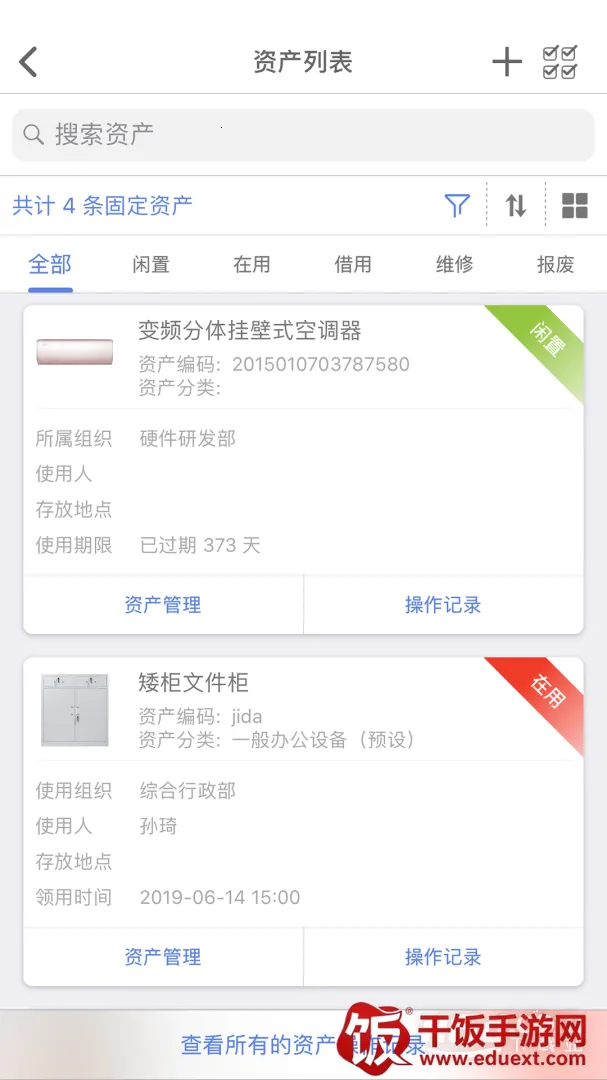Add a new asset with plus icon
The width and height of the screenshot is (607, 1080).
point(507,62)
